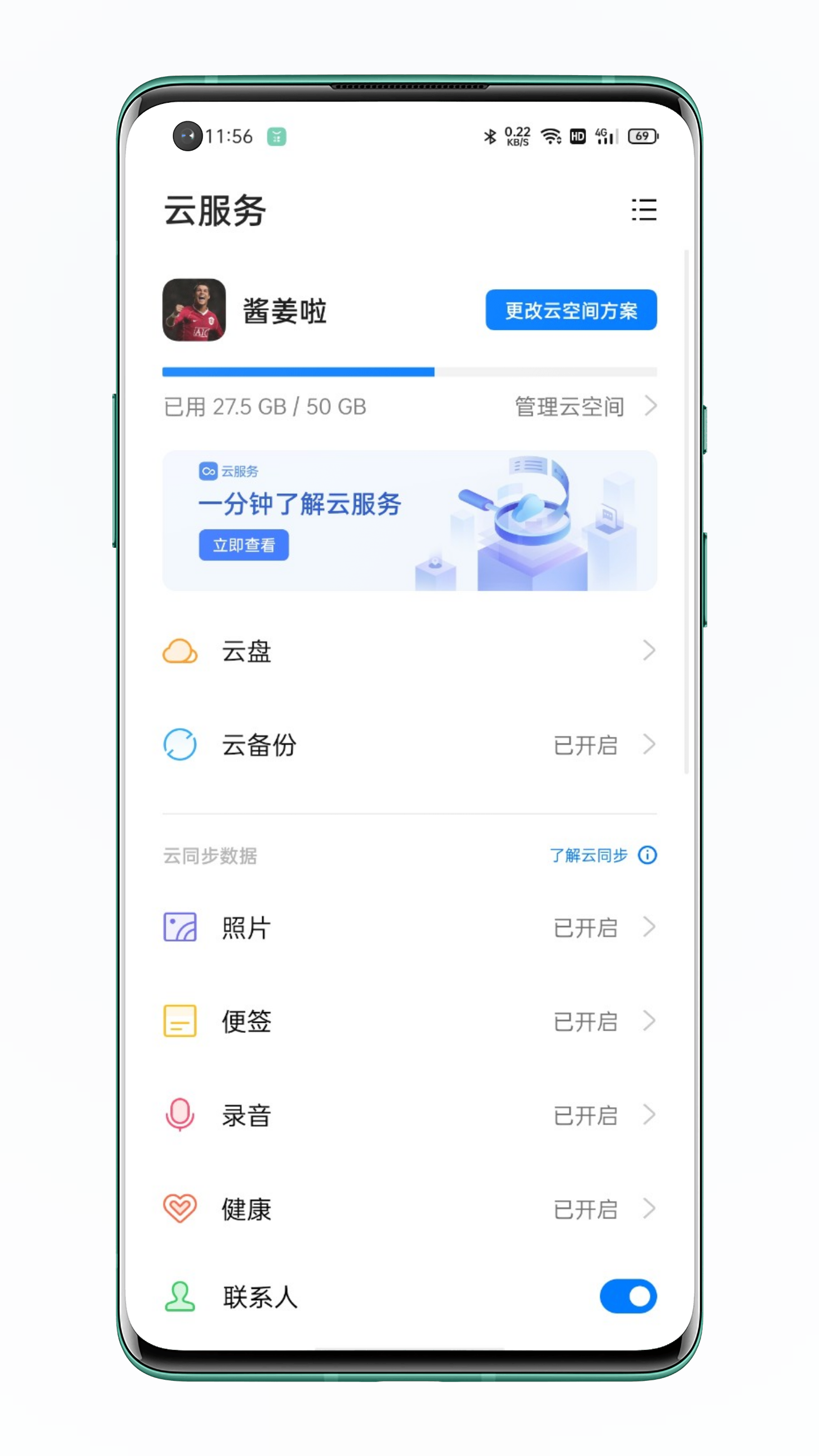Open the 云盘 row
819x1456 pixels.
409,651
